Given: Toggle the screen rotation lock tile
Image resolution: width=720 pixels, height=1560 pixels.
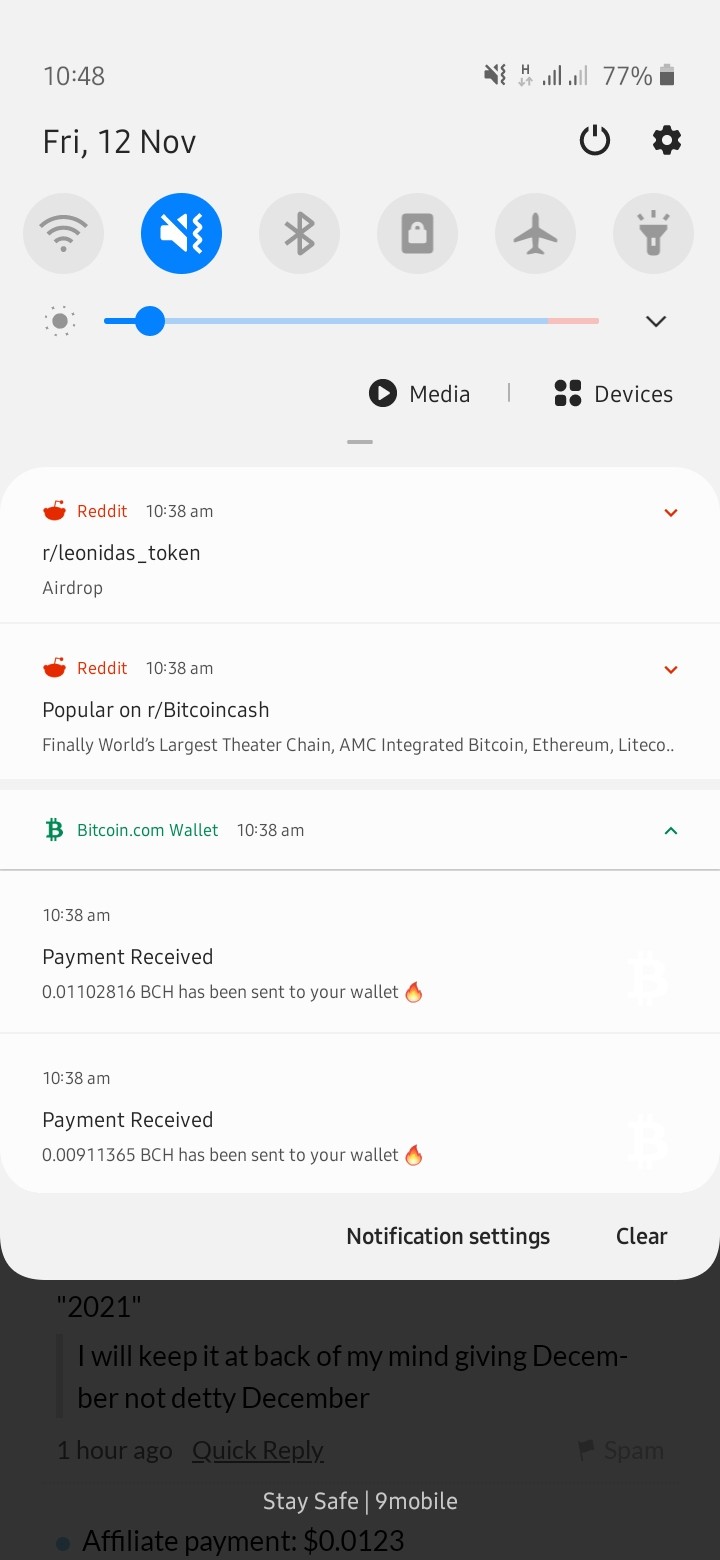Looking at the screenshot, I should (417, 234).
